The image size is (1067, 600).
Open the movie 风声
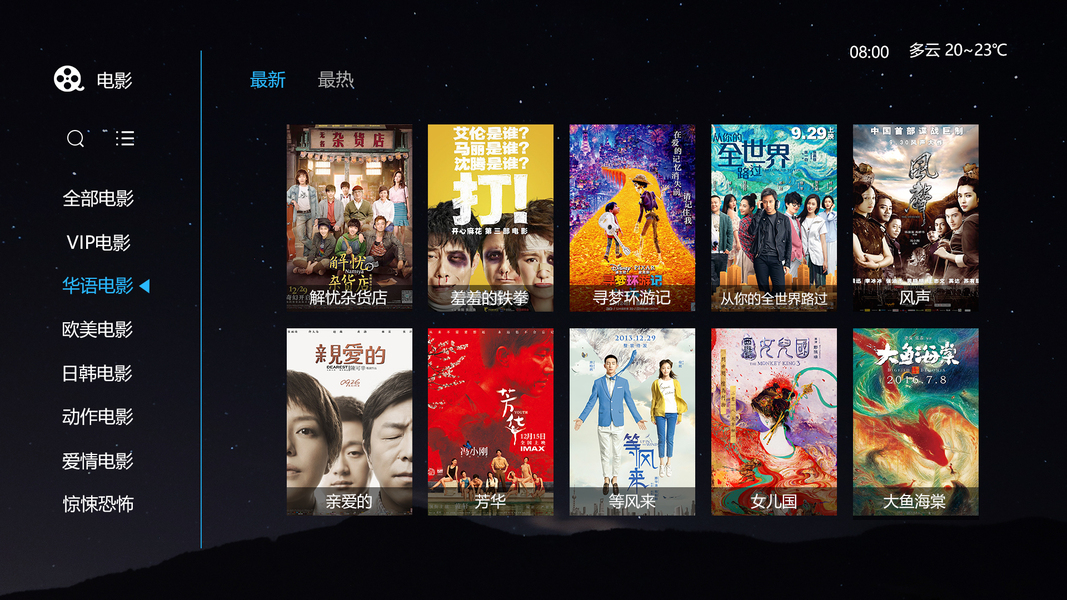coord(915,217)
